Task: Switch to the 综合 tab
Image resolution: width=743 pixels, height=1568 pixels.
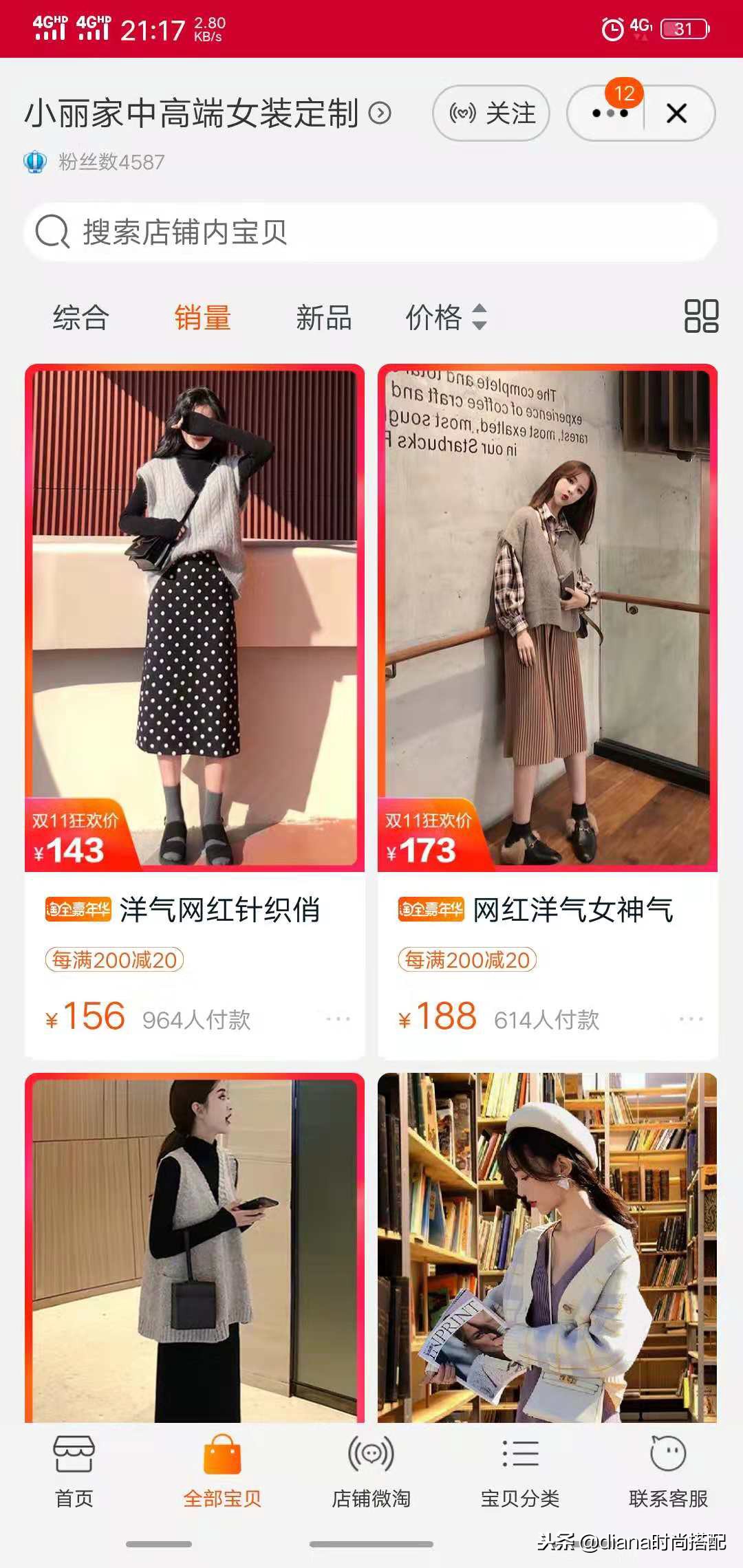Action: coord(80,318)
